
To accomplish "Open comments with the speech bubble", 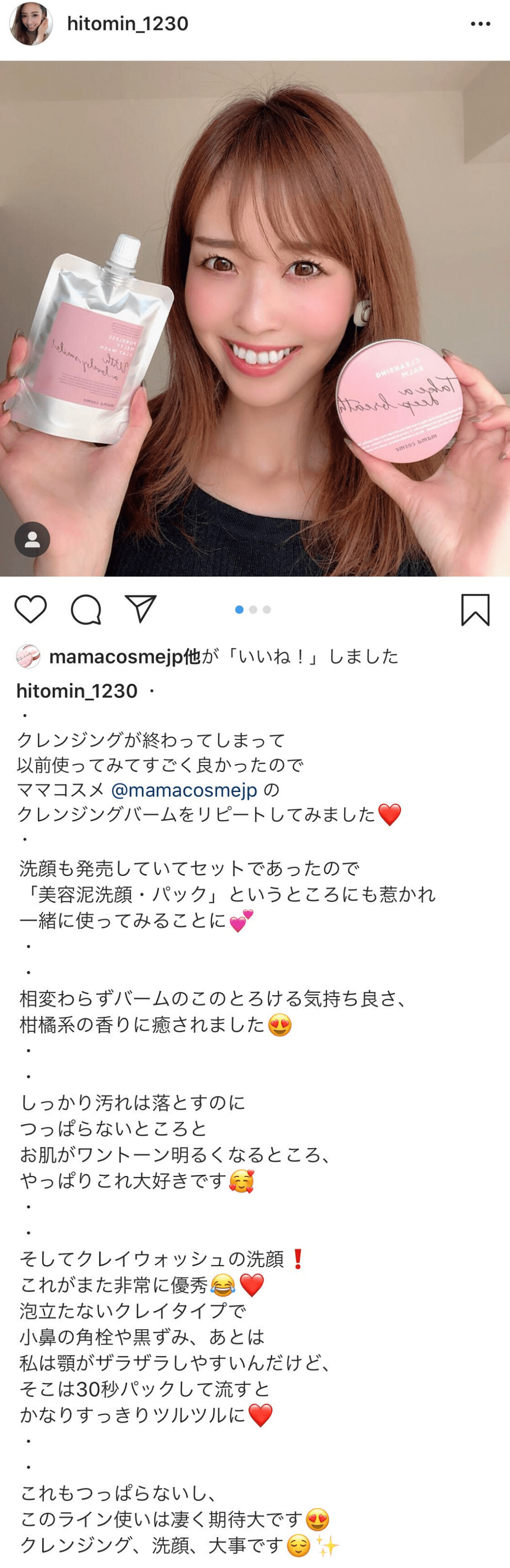I will tap(86, 609).
